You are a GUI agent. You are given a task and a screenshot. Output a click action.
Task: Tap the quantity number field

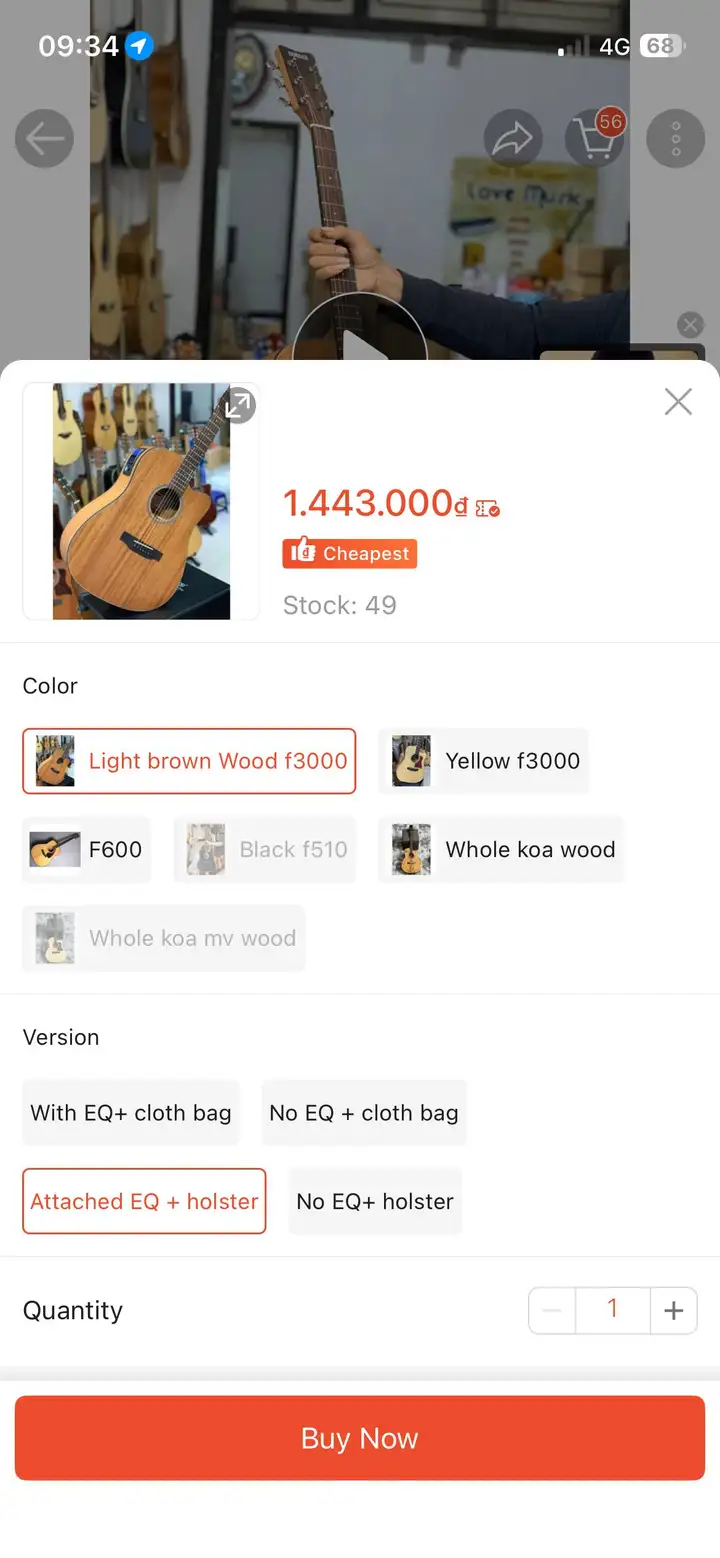pos(612,1310)
